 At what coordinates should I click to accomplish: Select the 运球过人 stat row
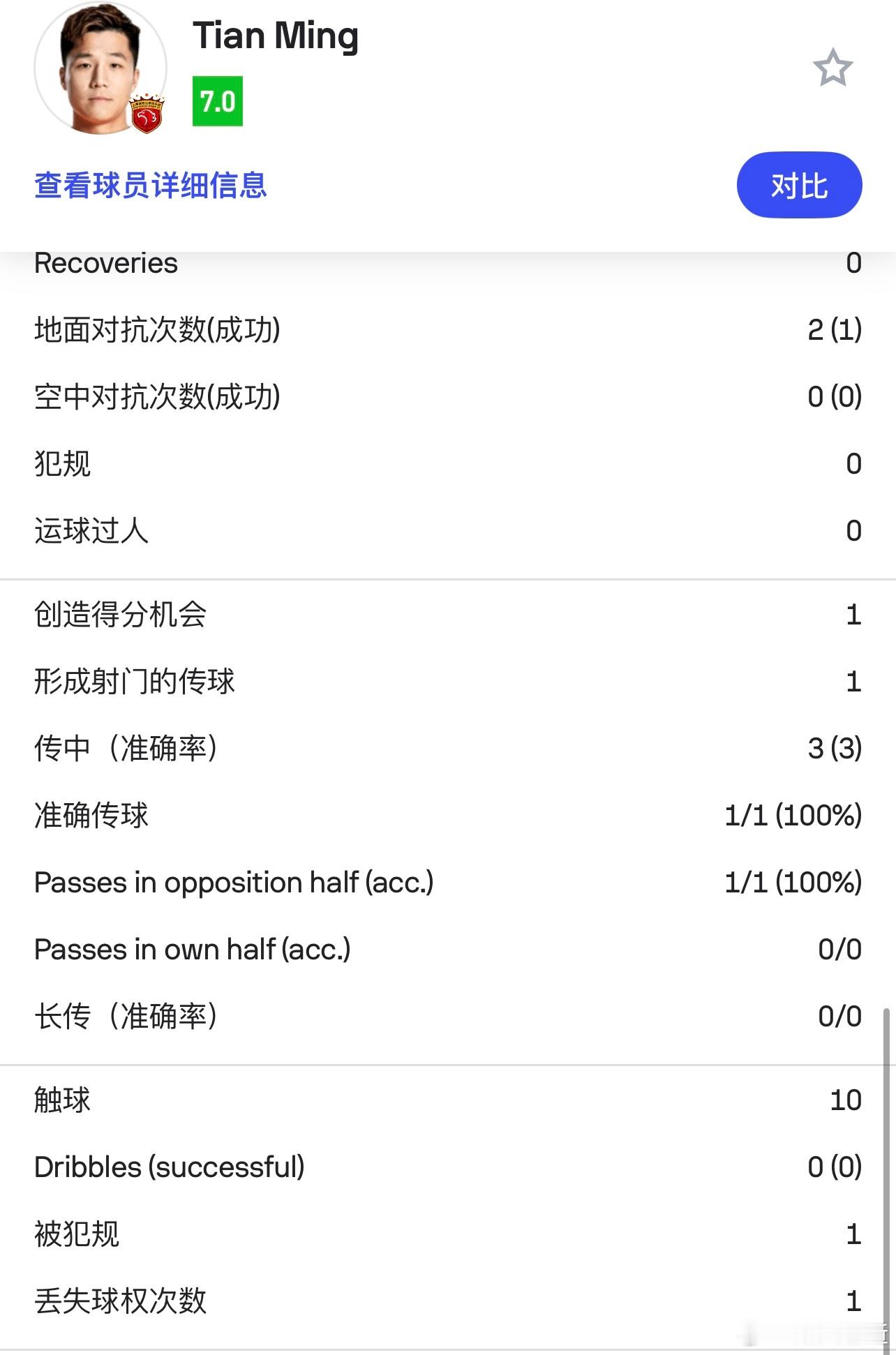(x=447, y=530)
